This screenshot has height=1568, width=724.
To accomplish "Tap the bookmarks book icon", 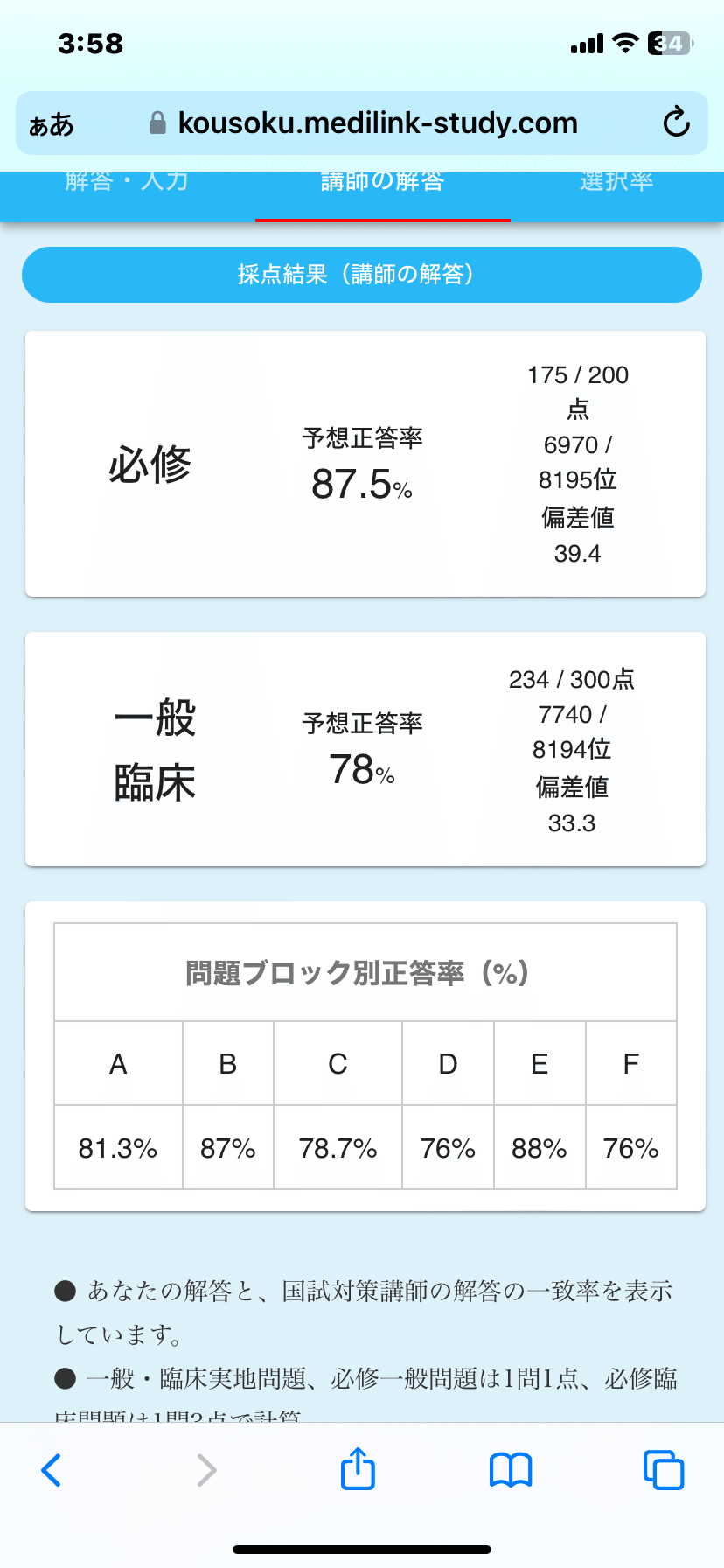I will [x=510, y=1469].
